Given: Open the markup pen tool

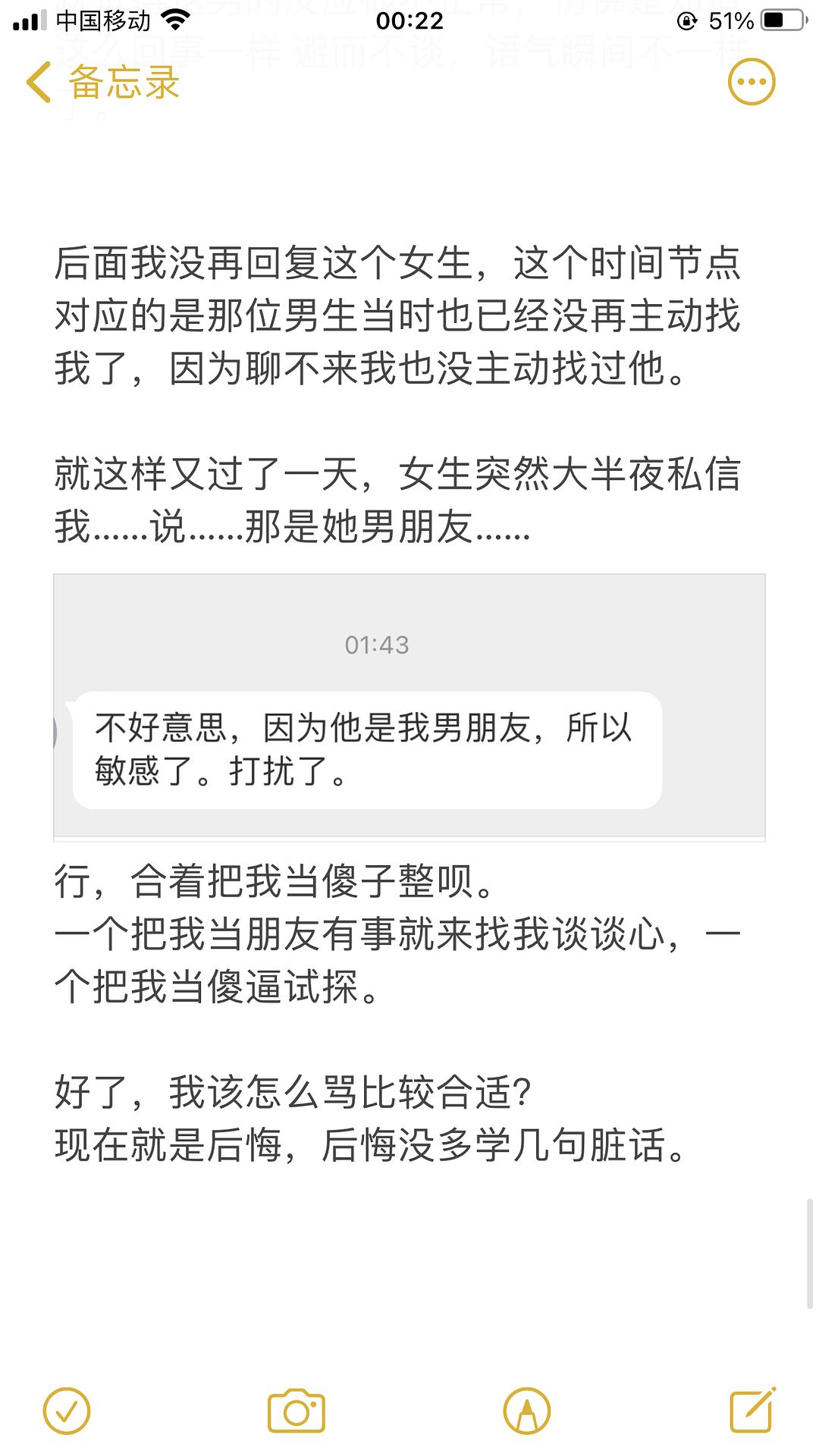Looking at the screenshot, I should [526, 1411].
